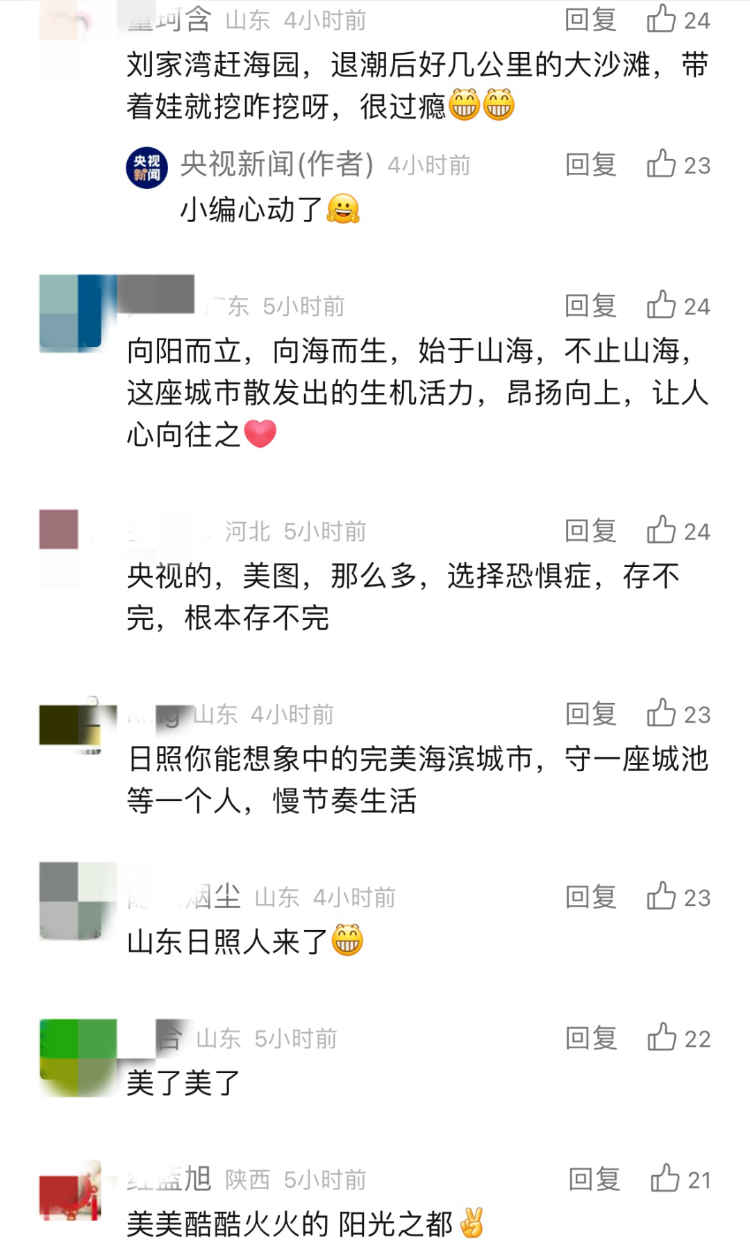Like the 美美酷酷火火的阳光之都 comment
Screen dimensions: 750x1255
[666, 1179]
